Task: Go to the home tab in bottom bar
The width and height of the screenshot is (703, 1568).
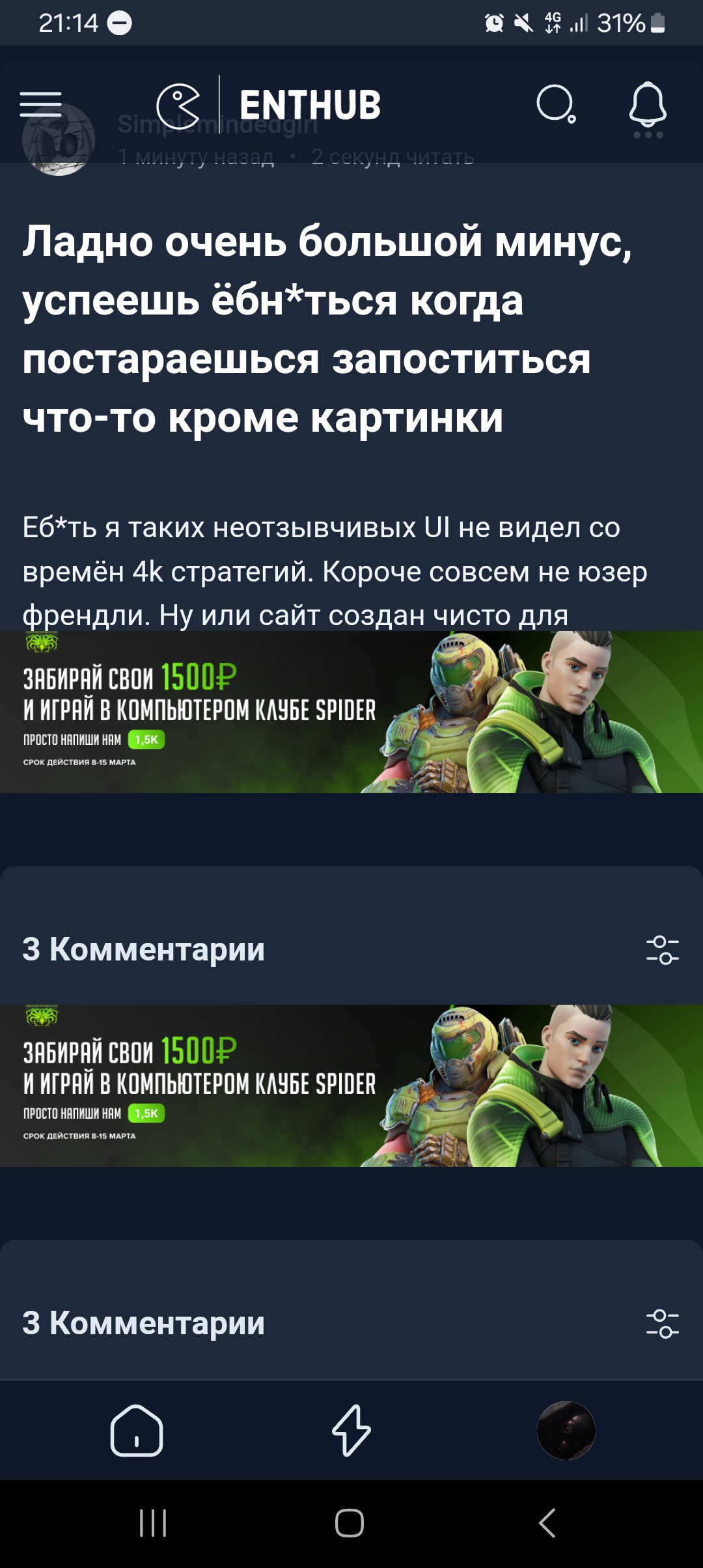Action: click(x=137, y=1431)
